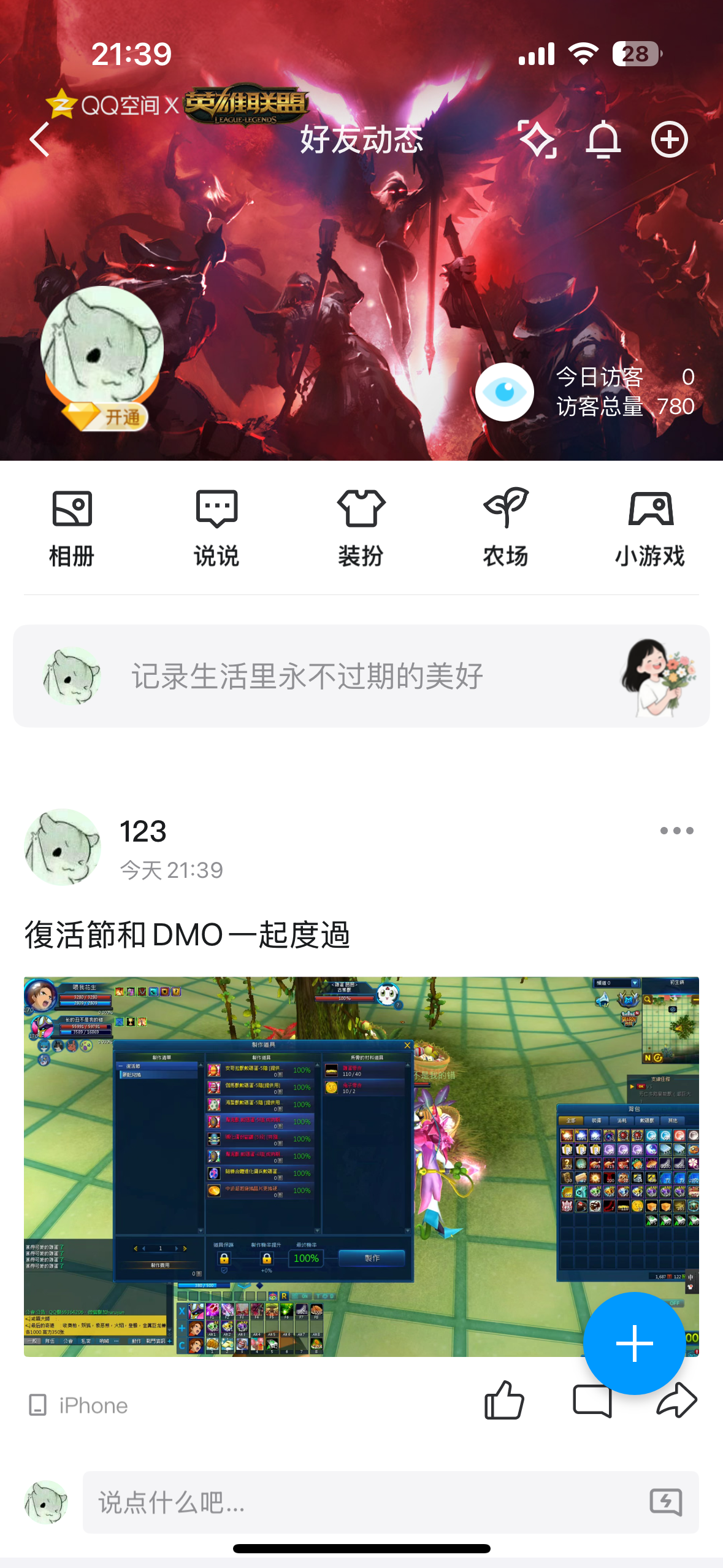Open the scan icon in the header
Screen dimensions: 723x1568
tap(538, 140)
